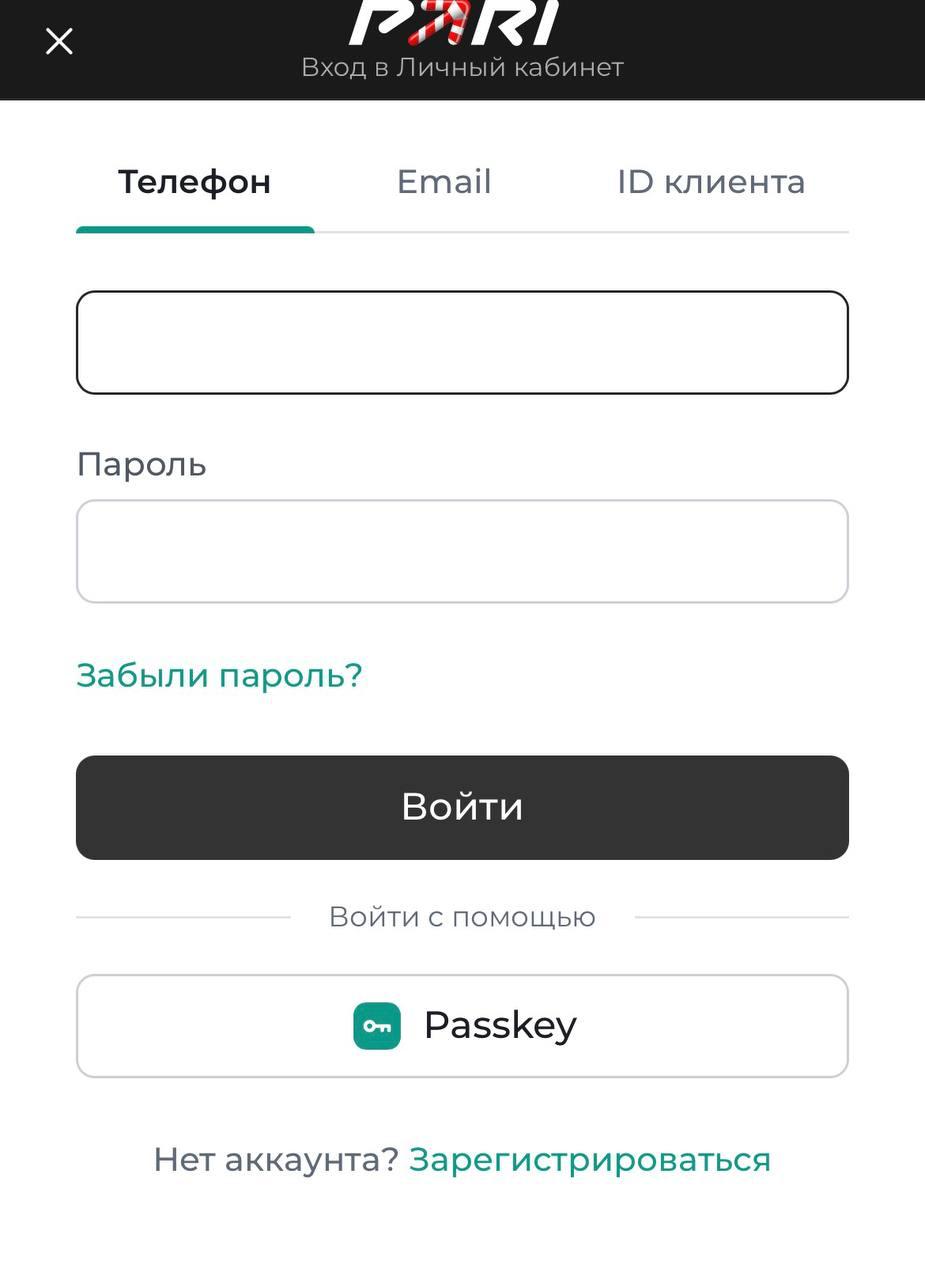This screenshot has height=1280, width=925.
Task: Tap the Пароль password field
Action: pos(462,552)
